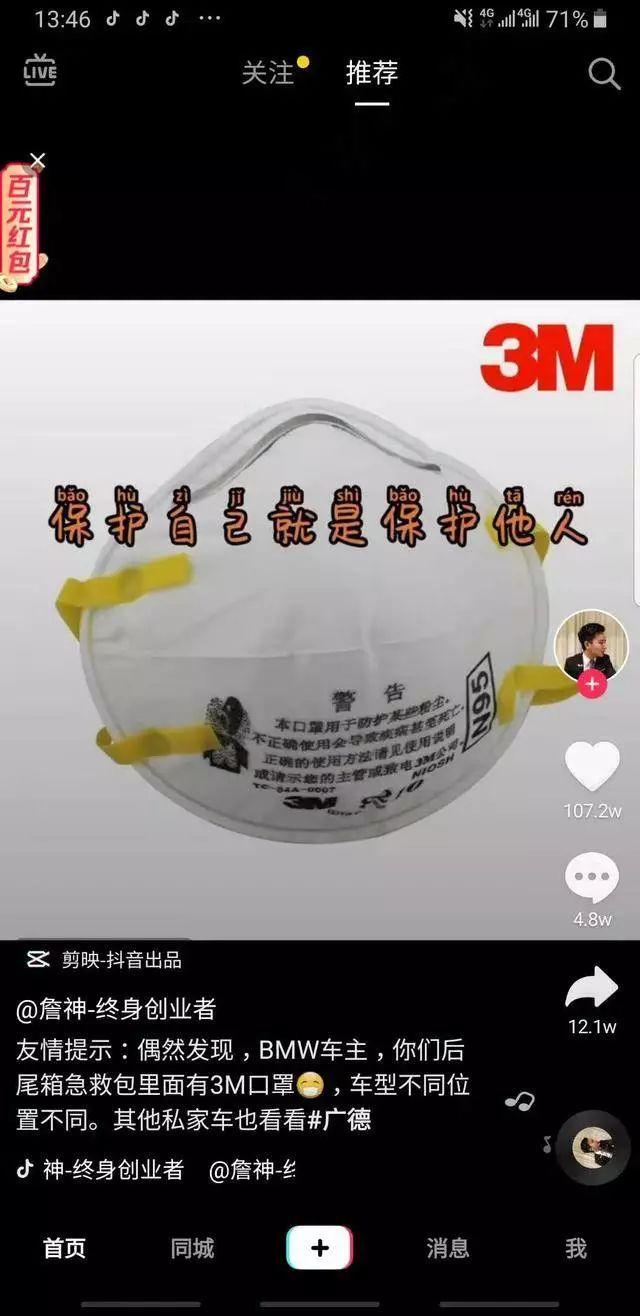Like this video with the heart
Screen dimensions: 640x1316
592,765
